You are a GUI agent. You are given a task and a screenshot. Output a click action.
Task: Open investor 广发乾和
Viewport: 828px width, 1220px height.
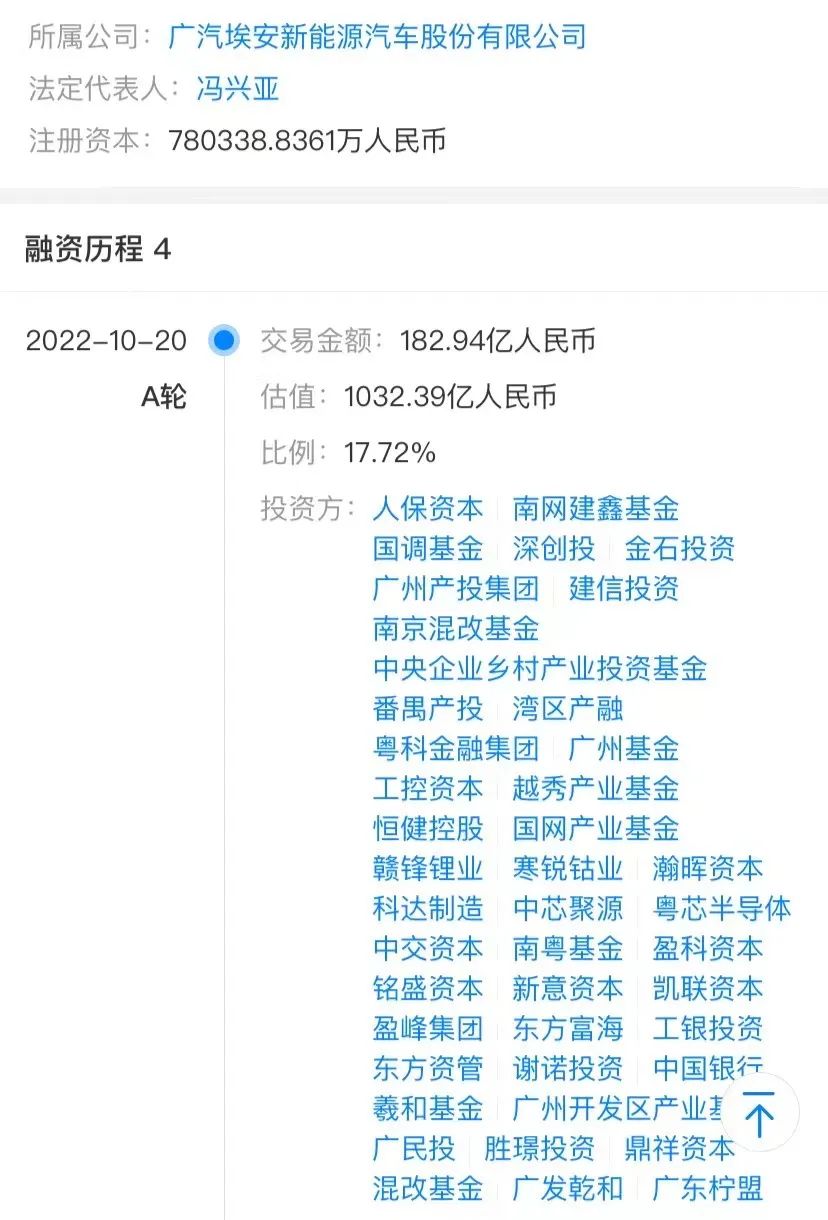tap(568, 1188)
